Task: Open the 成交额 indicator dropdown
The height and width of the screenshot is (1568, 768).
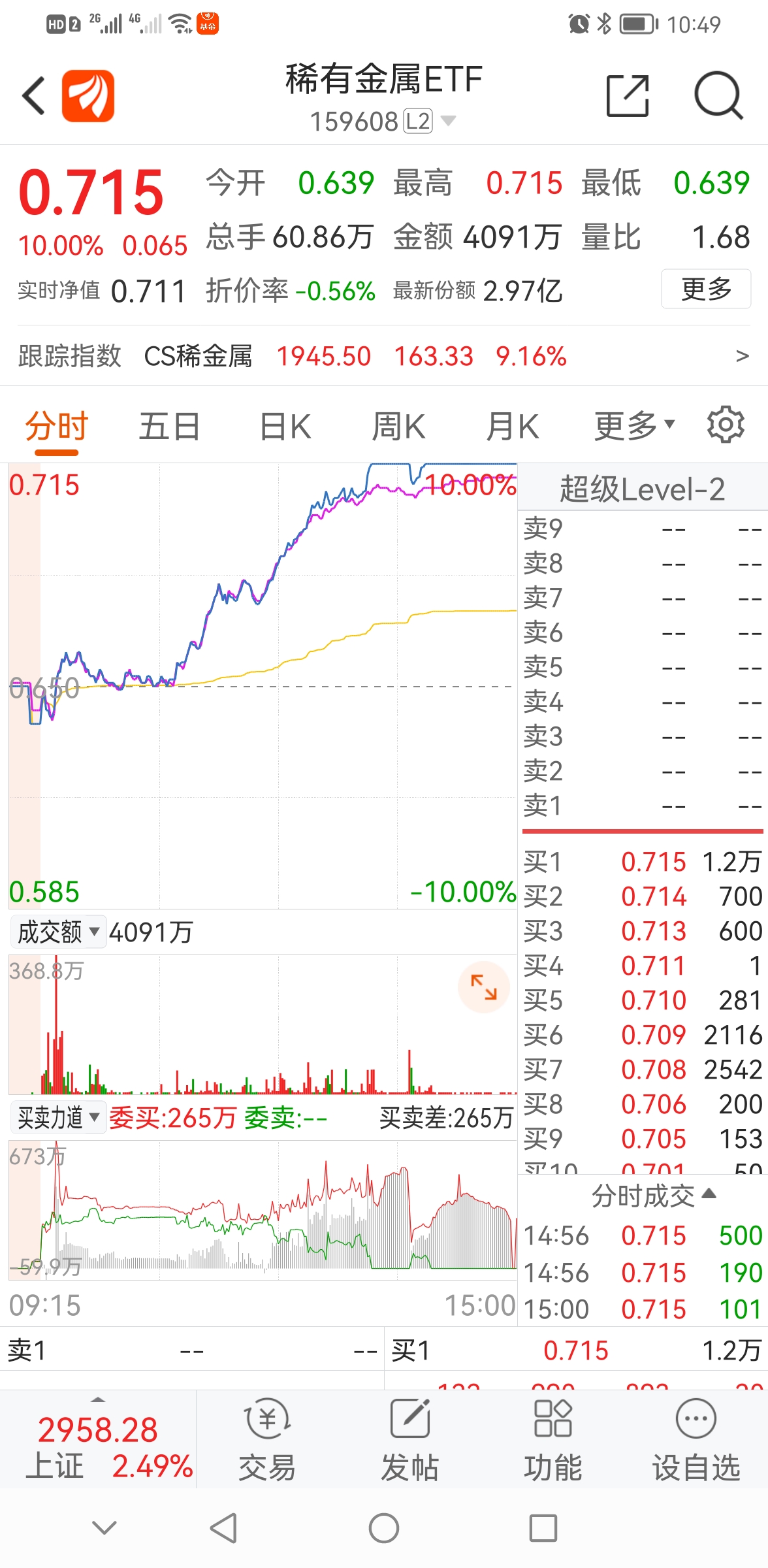Action: (59, 932)
